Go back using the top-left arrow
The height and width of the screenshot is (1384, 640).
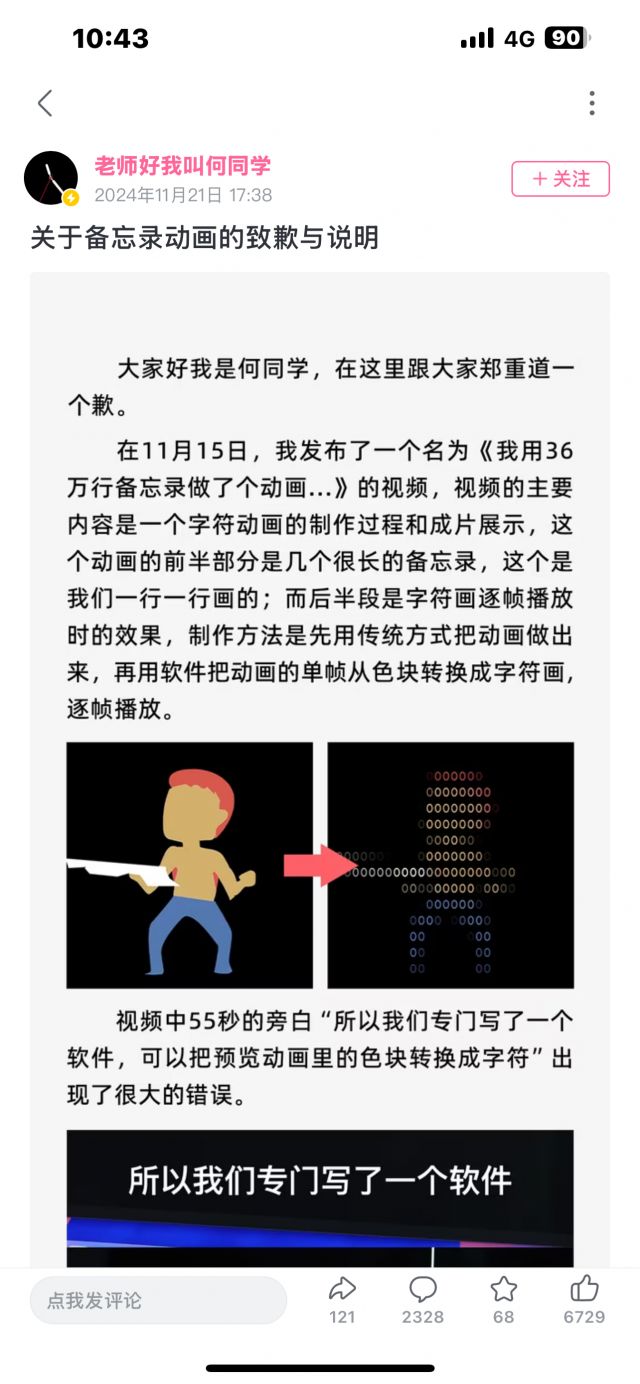(45, 103)
